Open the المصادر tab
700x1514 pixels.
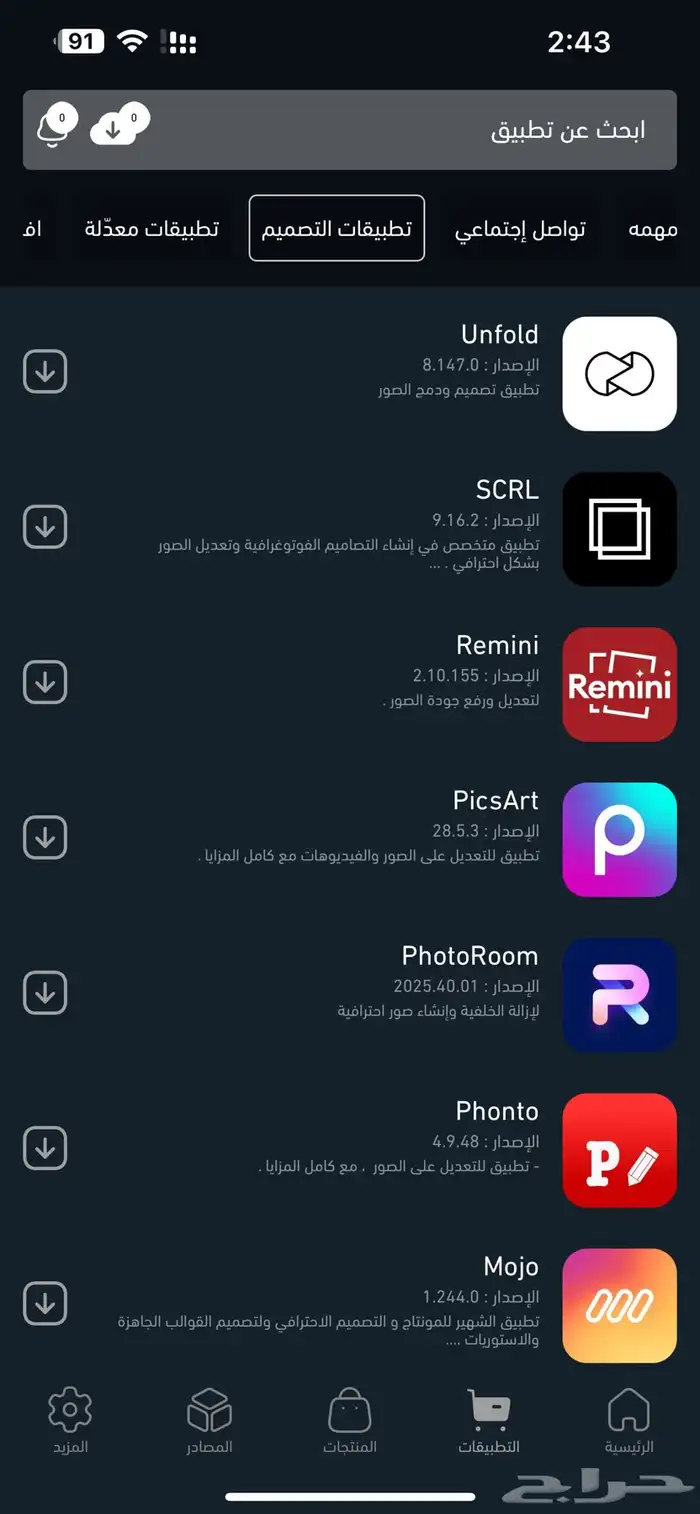[x=209, y=1420]
